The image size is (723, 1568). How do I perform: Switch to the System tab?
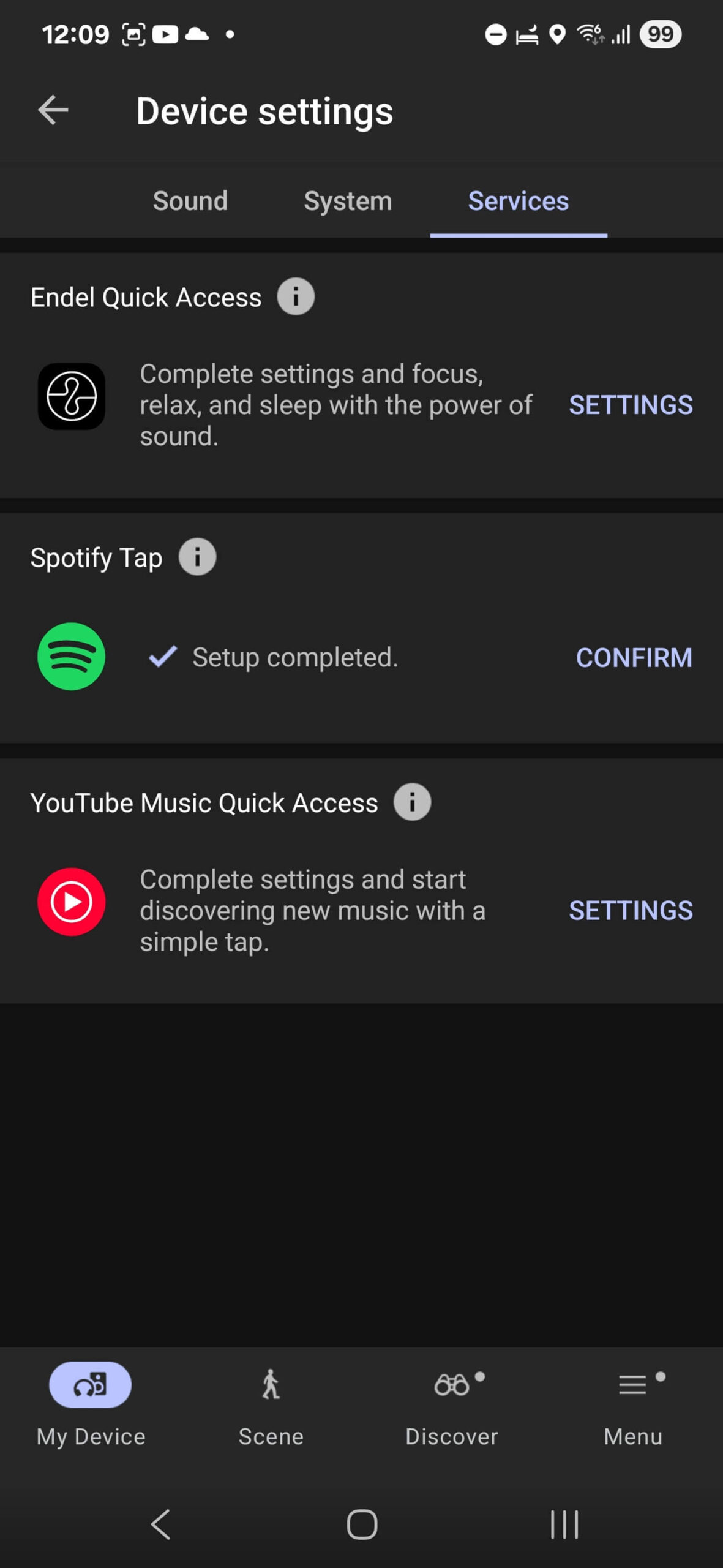[348, 200]
